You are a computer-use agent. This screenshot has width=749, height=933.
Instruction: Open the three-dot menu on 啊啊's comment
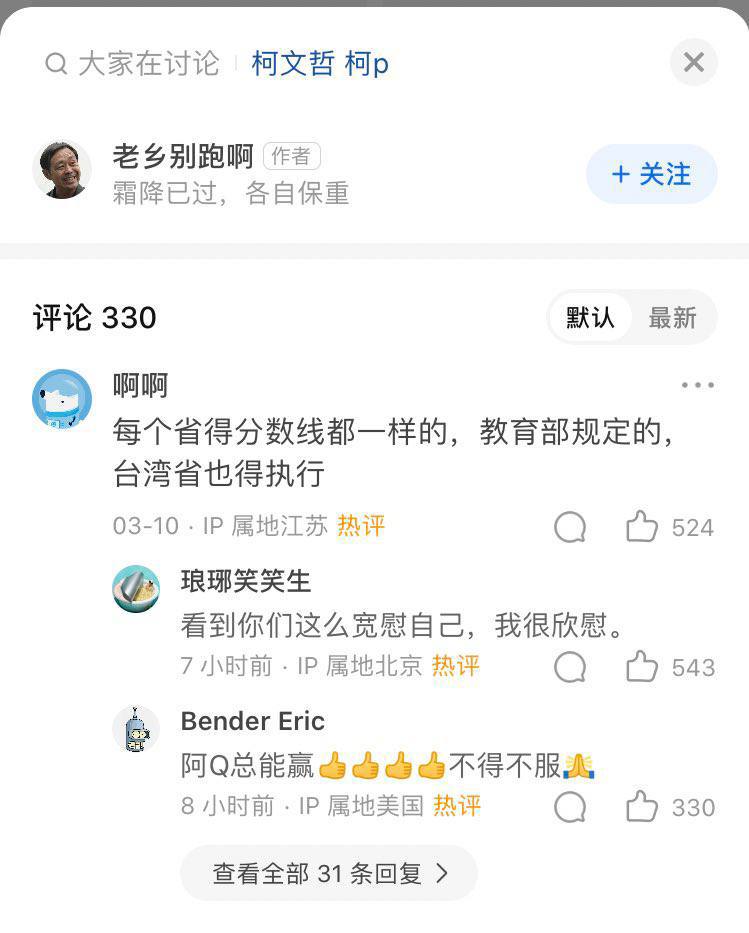(x=698, y=383)
